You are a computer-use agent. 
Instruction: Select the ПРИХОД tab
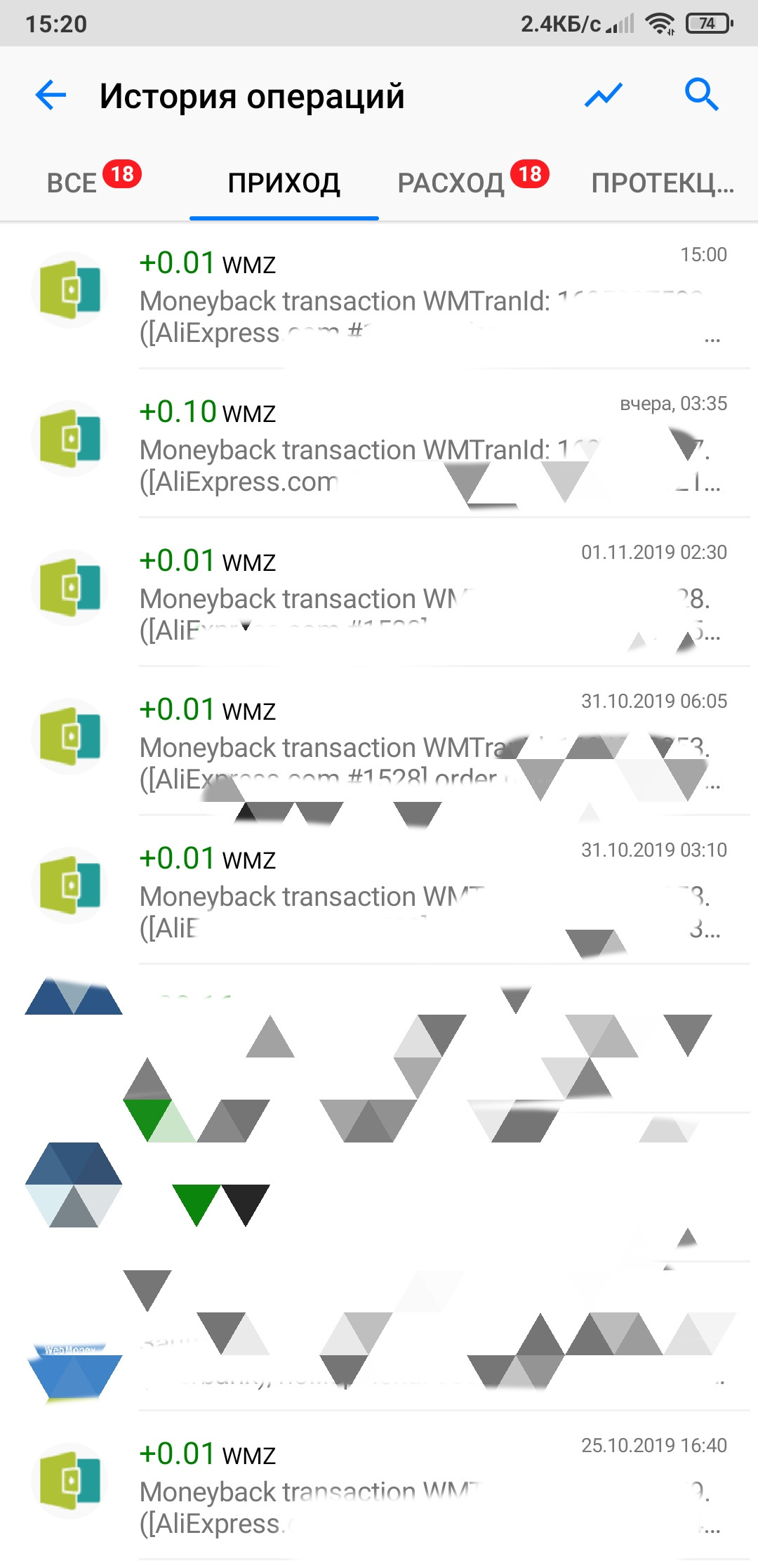(x=284, y=182)
